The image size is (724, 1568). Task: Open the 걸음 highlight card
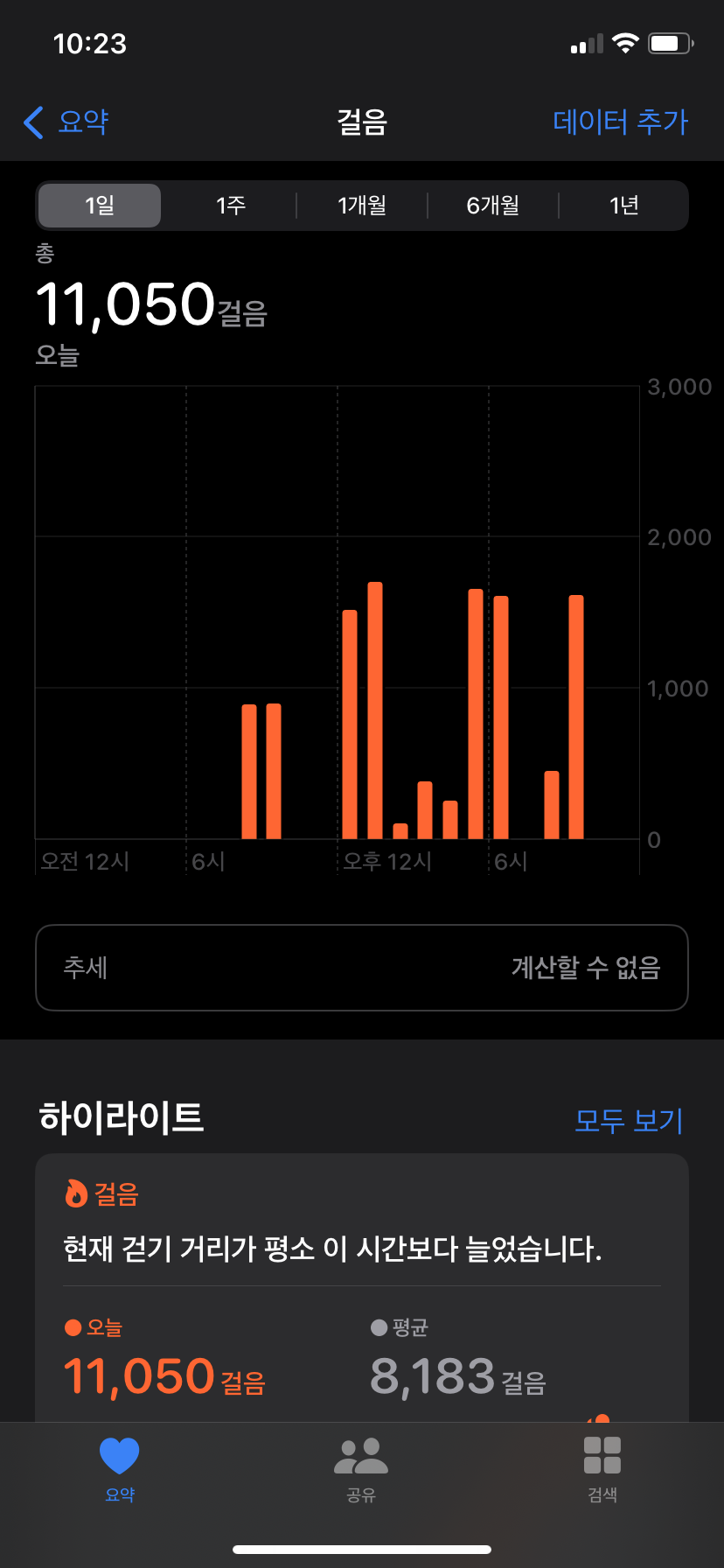click(362, 1288)
